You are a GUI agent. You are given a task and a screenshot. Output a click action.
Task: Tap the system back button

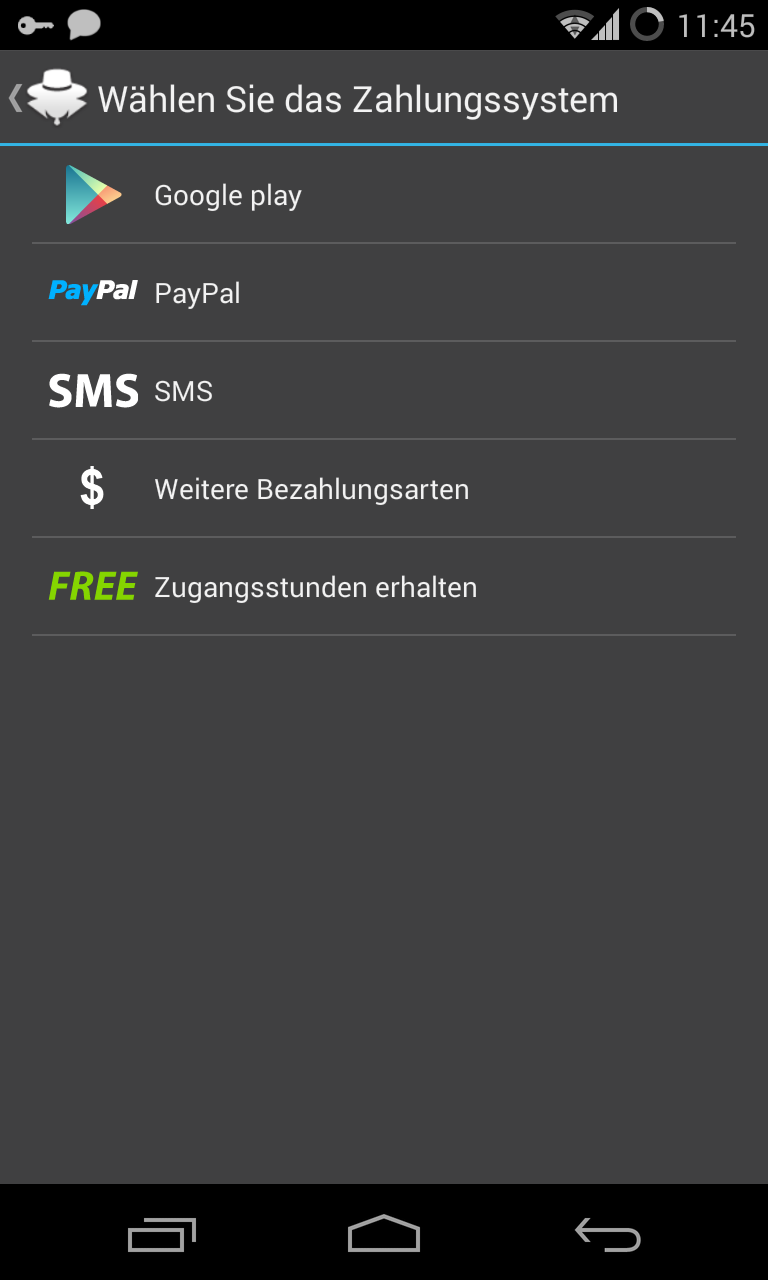pos(608,1234)
